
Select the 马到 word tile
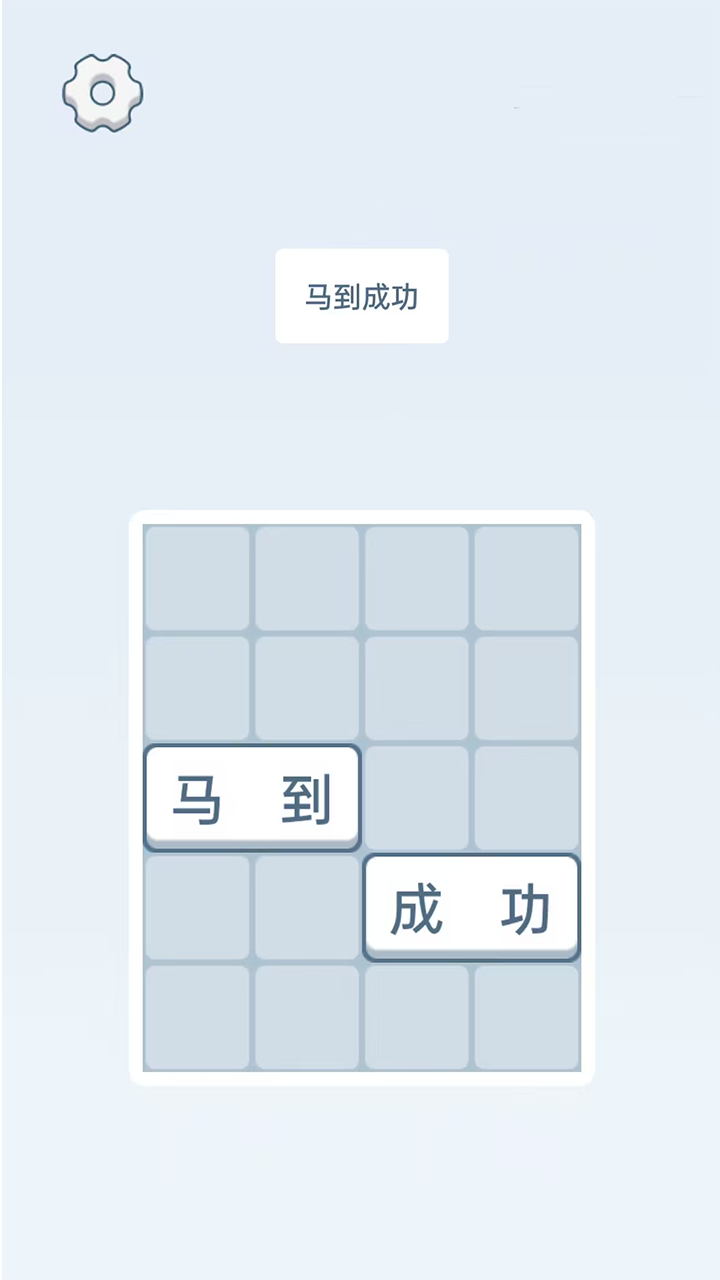point(252,797)
